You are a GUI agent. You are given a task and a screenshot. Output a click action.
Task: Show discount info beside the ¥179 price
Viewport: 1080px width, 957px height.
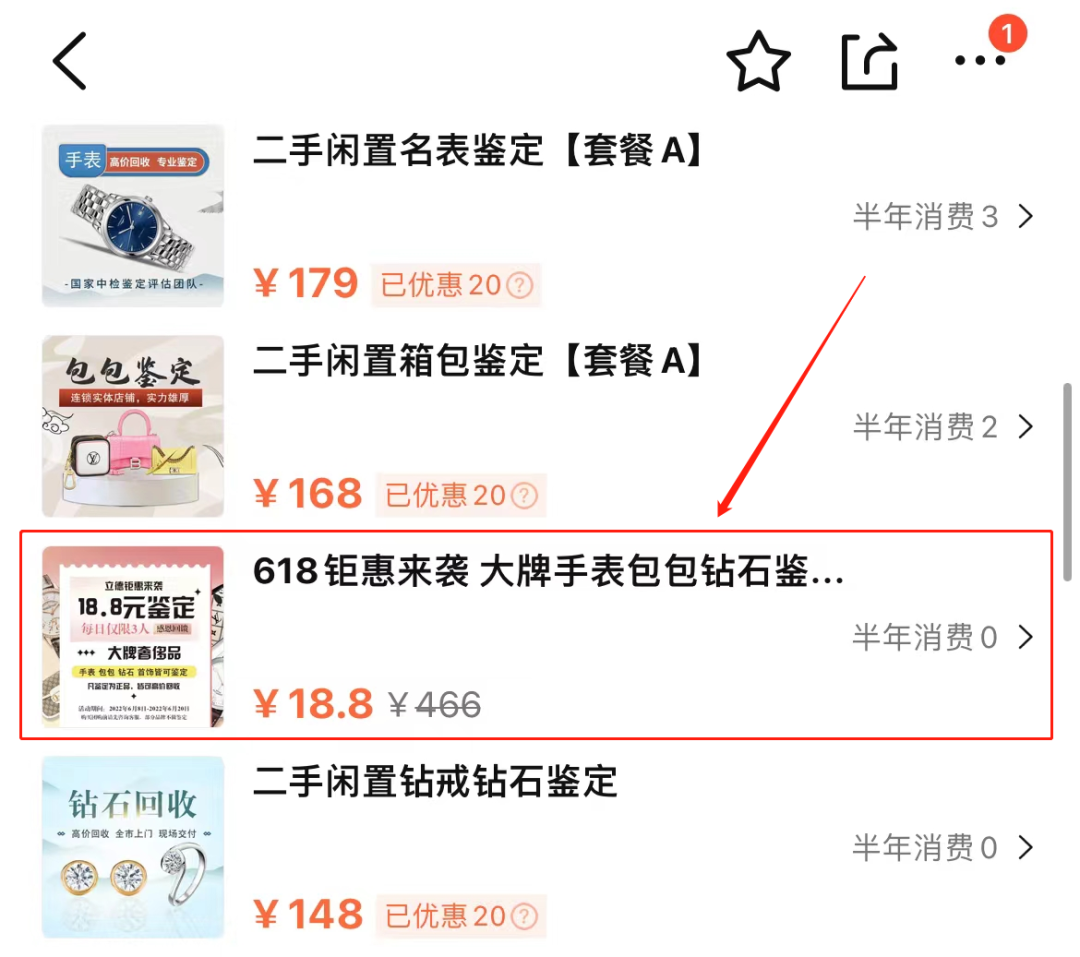click(519, 285)
